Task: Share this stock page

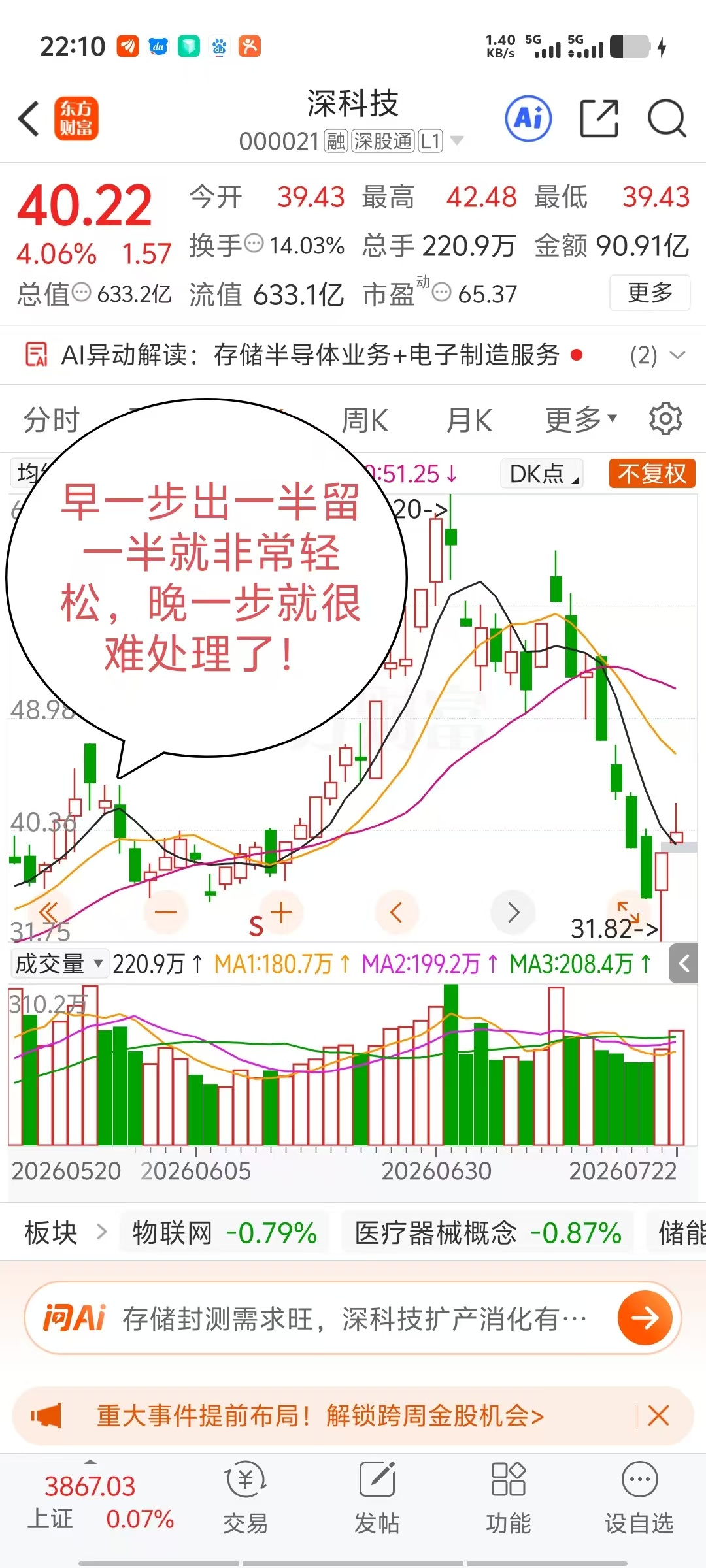Action: point(599,119)
